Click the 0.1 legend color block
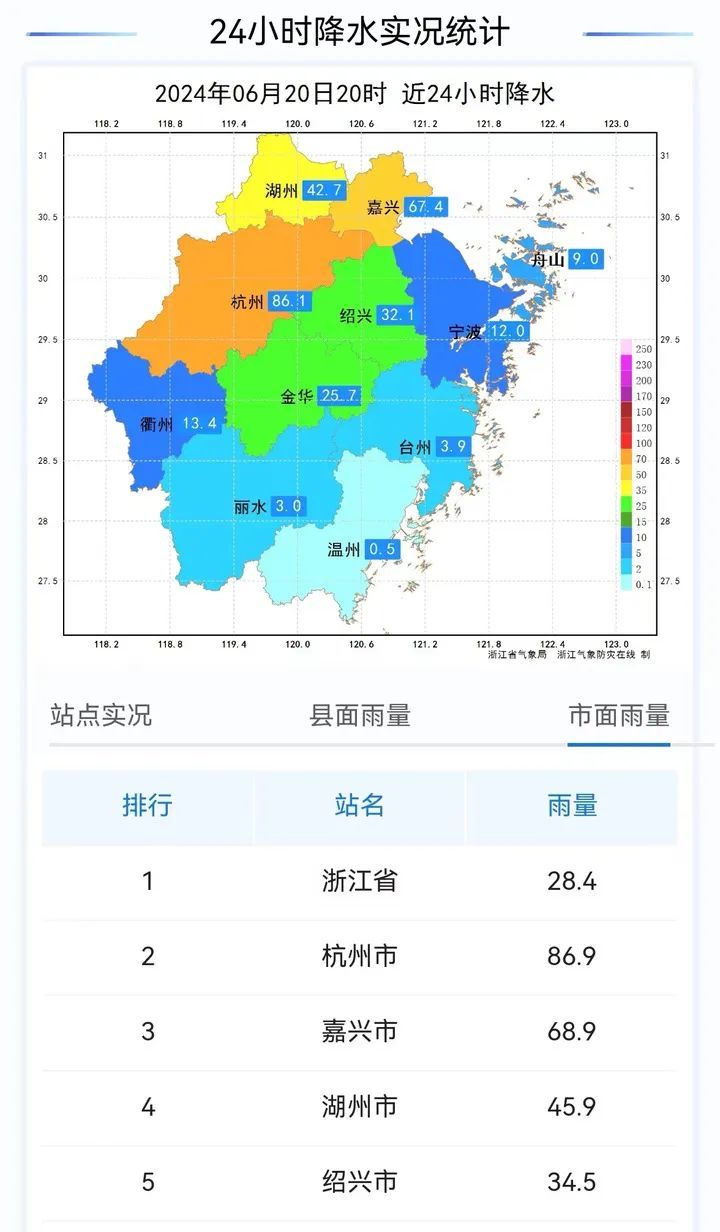Viewport: 720px width, 1232px height. (628, 581)
